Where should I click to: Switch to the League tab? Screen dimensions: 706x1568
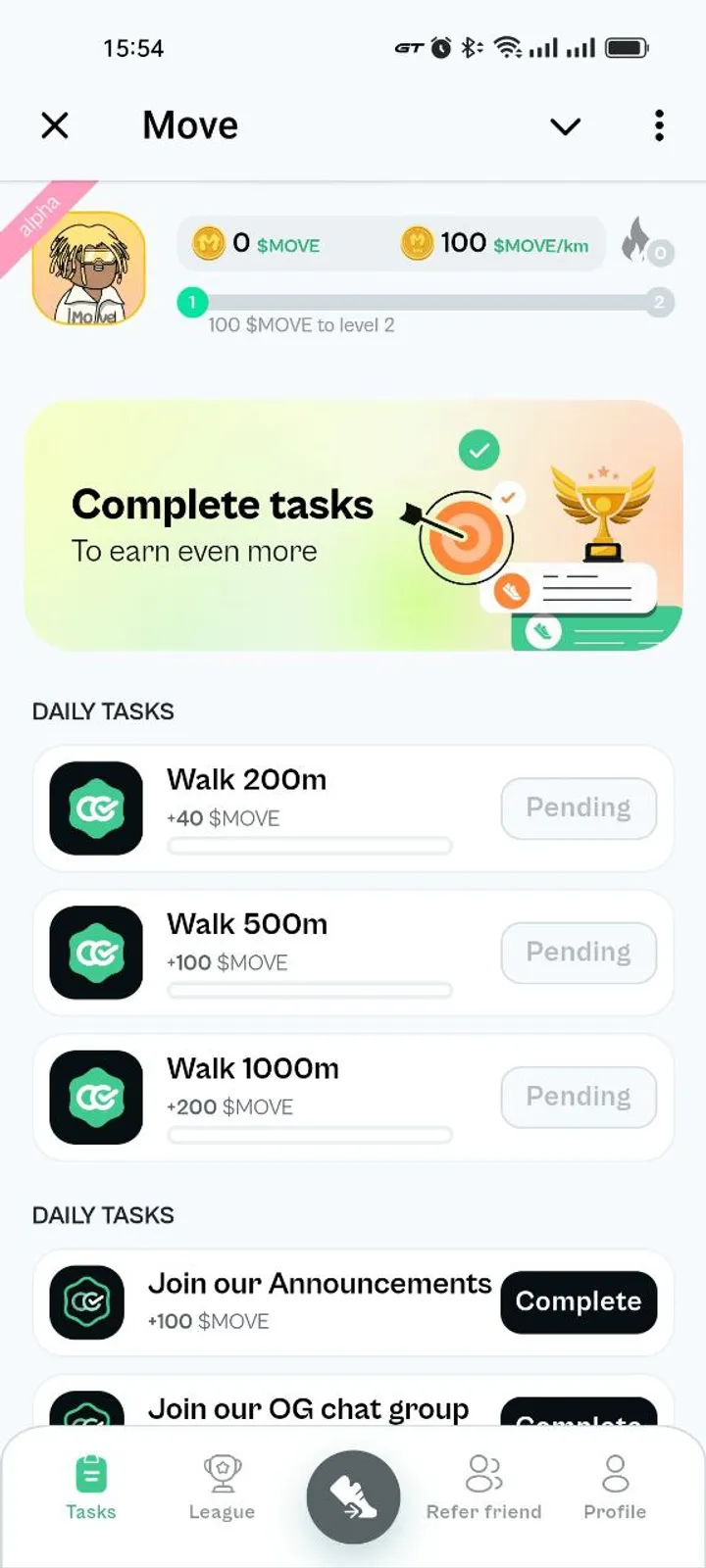pyautogui.click(x=222, y=1487)
